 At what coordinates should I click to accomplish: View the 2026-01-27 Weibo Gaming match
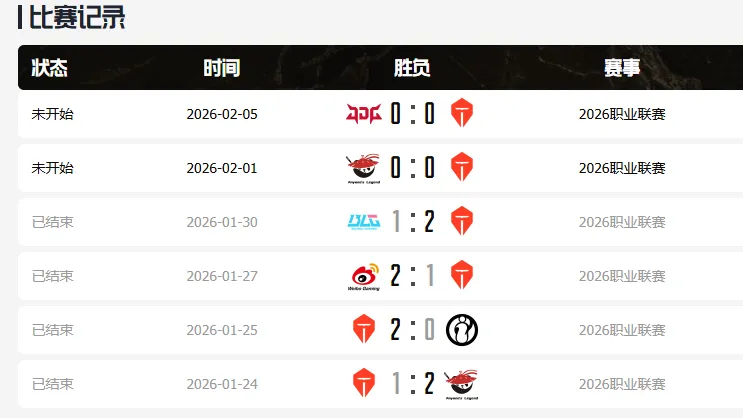(x=380, y=276)
